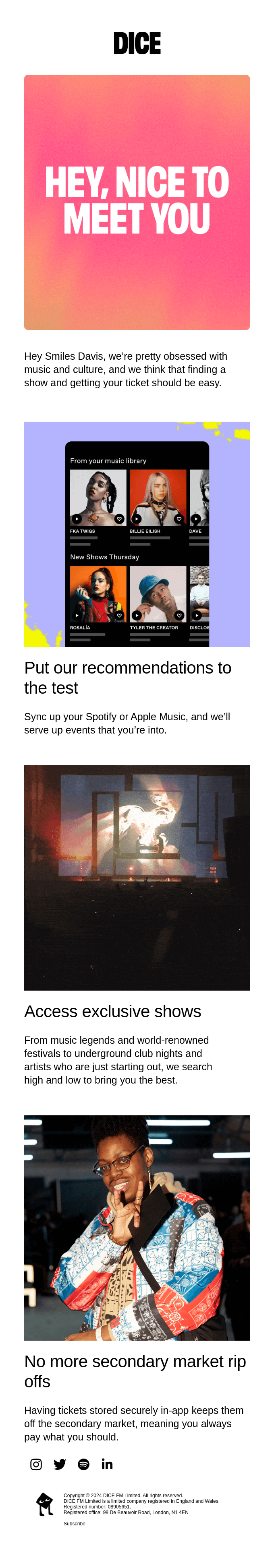Viewport: 274px width, 1568px height.
Task: Go to DICE's LinkedIn page
Action: [x=108, y=1464]
